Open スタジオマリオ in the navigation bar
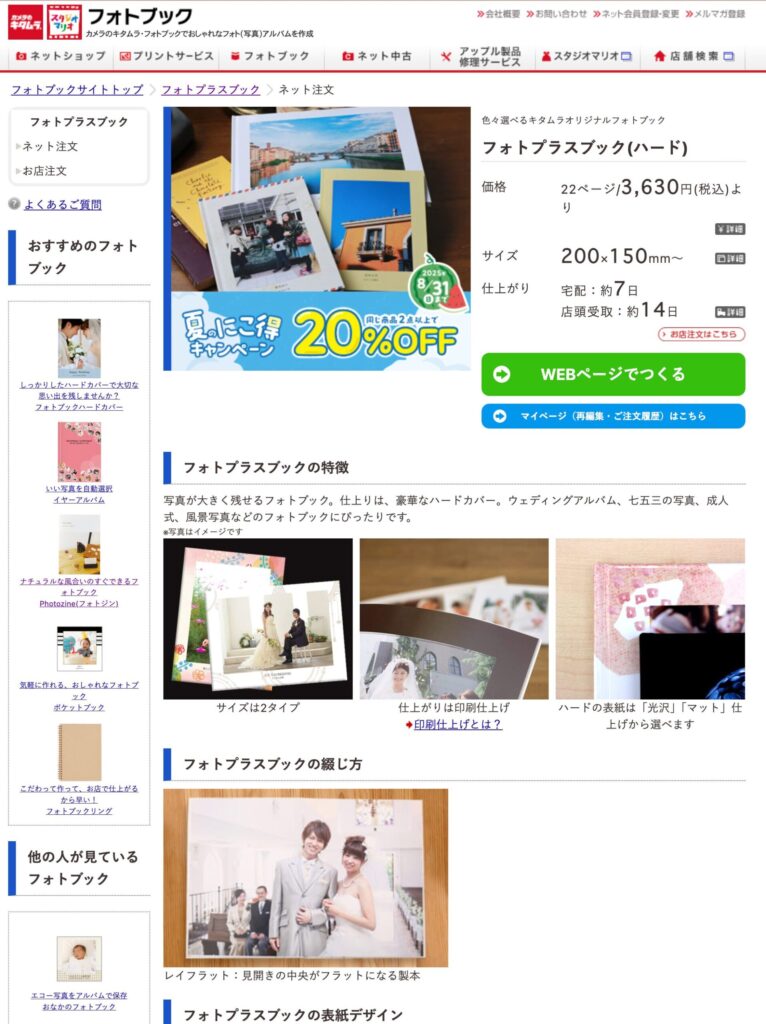The width and height of the screenshot is (766, 1024). click(585, 57)
